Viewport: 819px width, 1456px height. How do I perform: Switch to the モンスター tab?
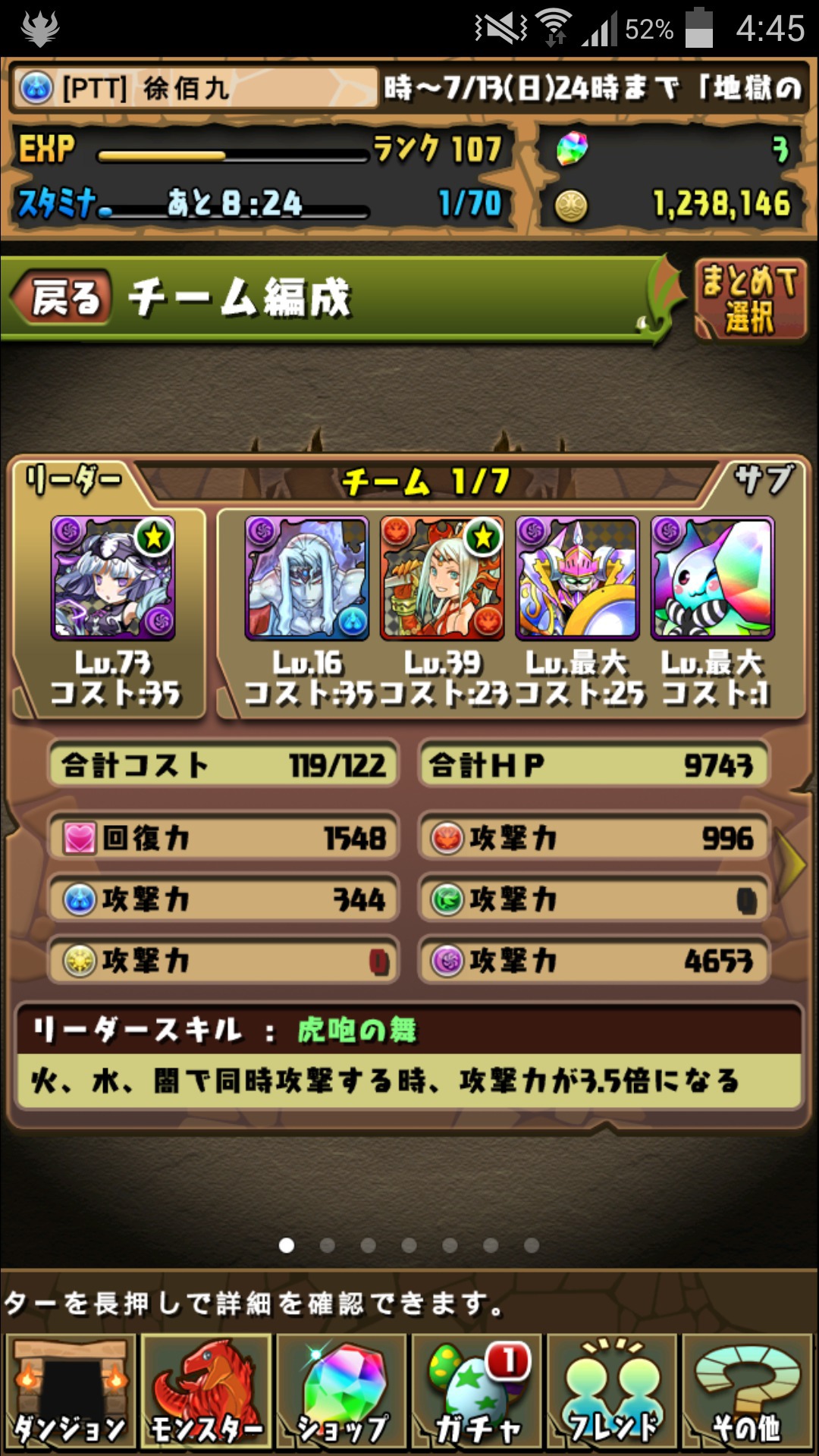tap(206, 1392)
